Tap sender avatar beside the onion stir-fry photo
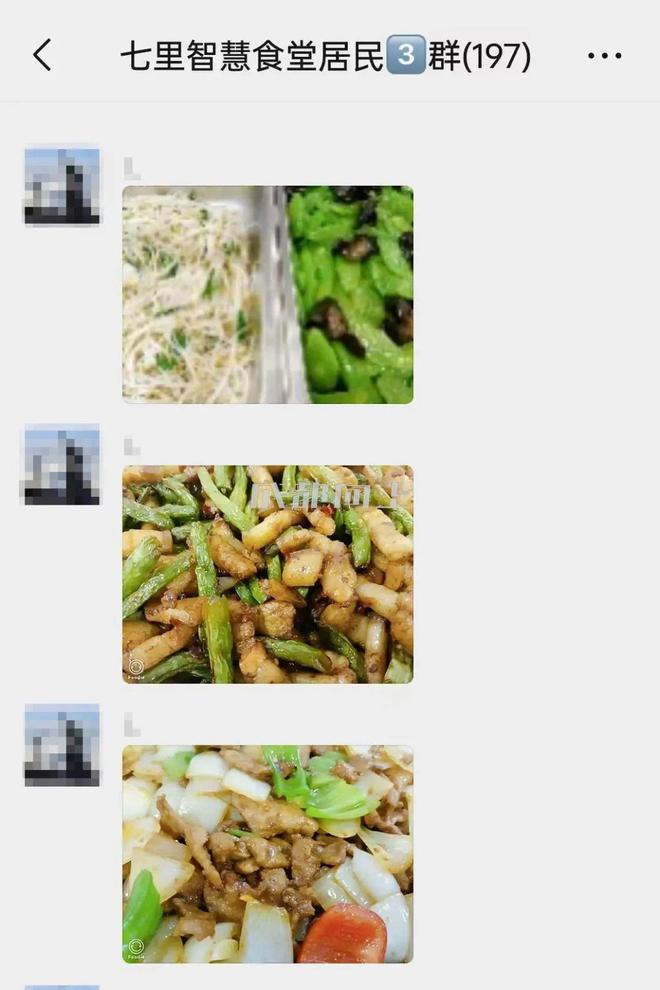Image resolution: width=660 pixels, height=990 pixels. click(61, 745)
